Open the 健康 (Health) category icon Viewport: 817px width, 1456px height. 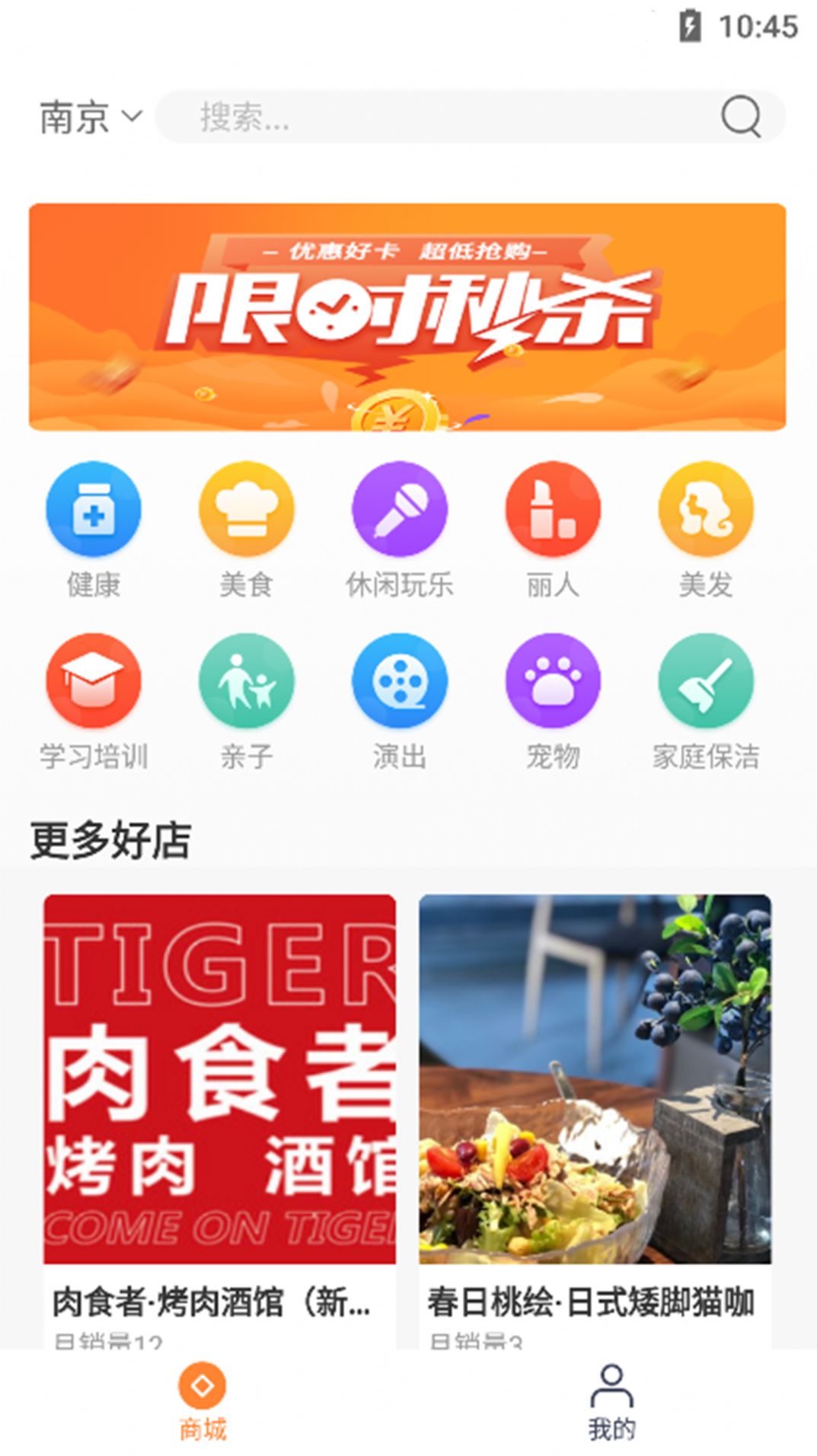tap(94, 510)
